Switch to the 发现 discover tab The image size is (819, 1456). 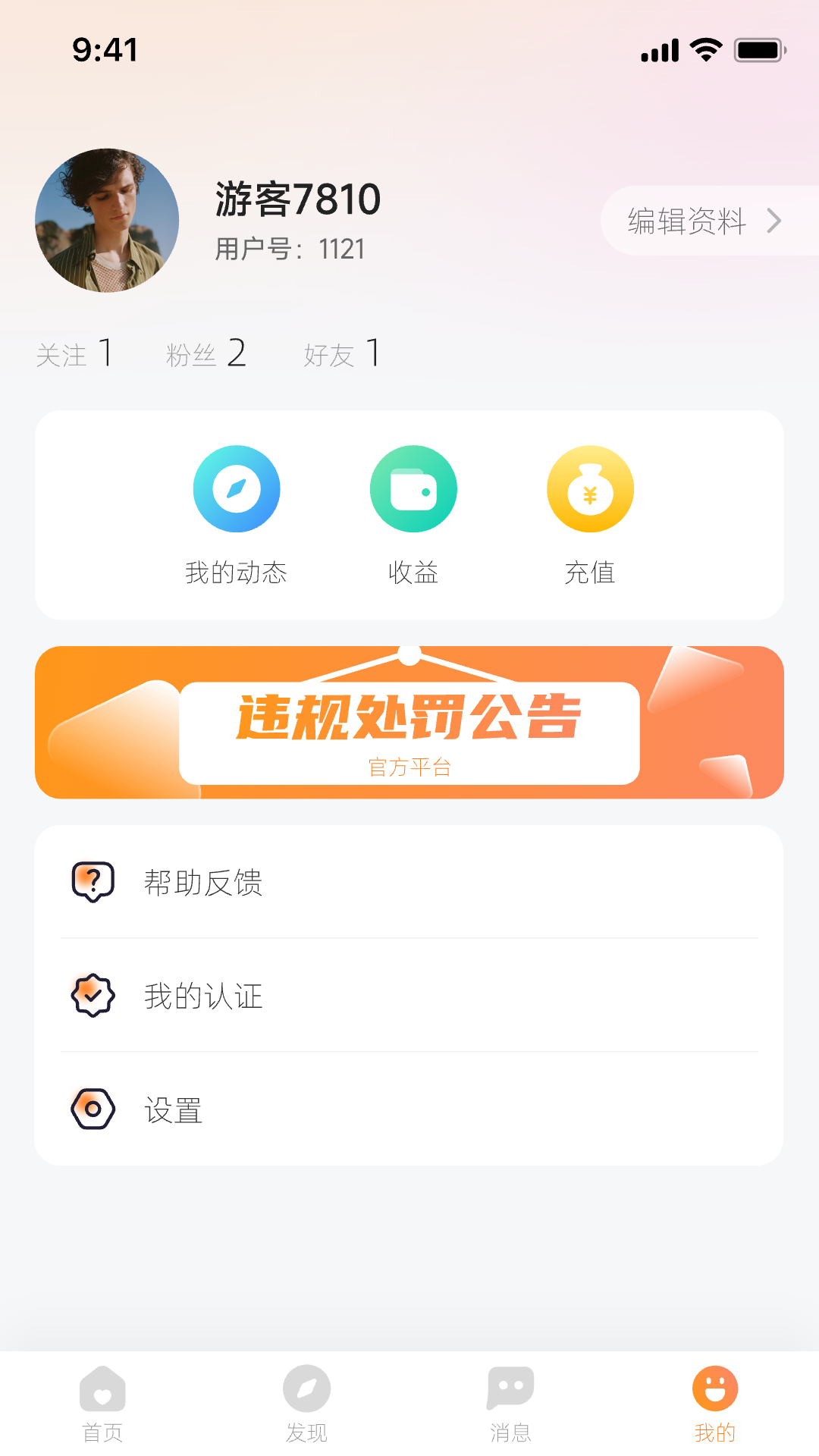(306, 1403)
